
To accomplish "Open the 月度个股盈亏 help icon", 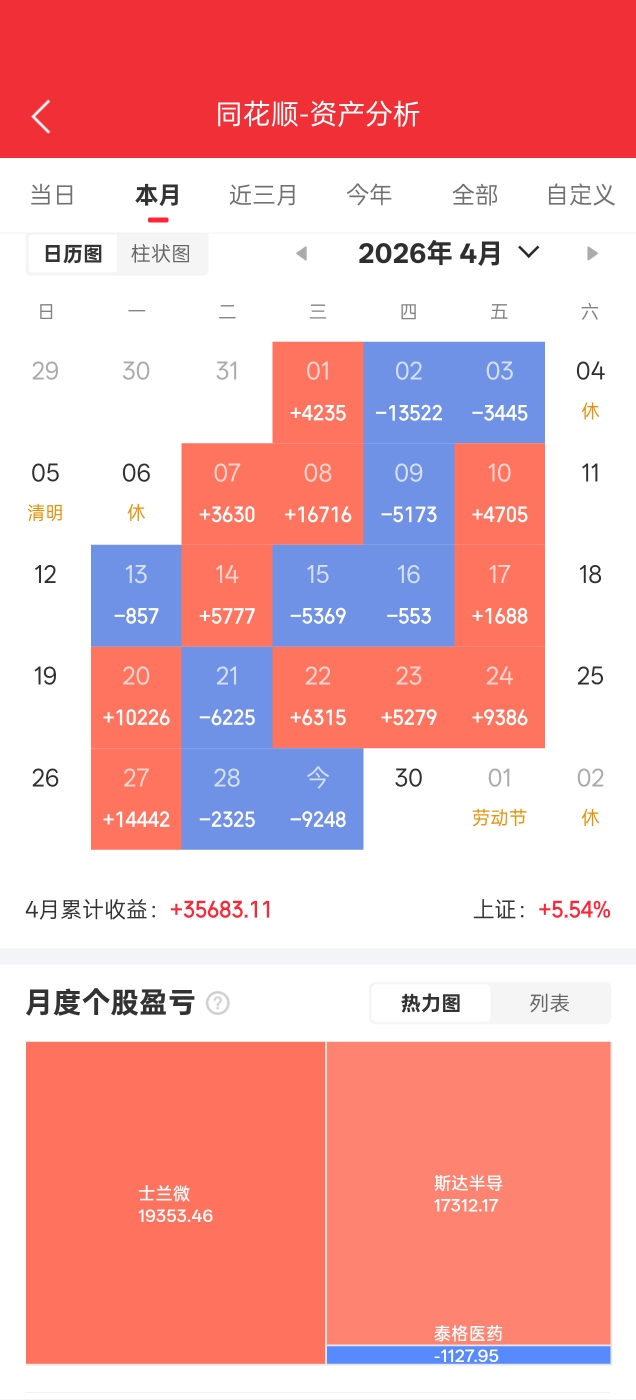I will (217, 1003).
